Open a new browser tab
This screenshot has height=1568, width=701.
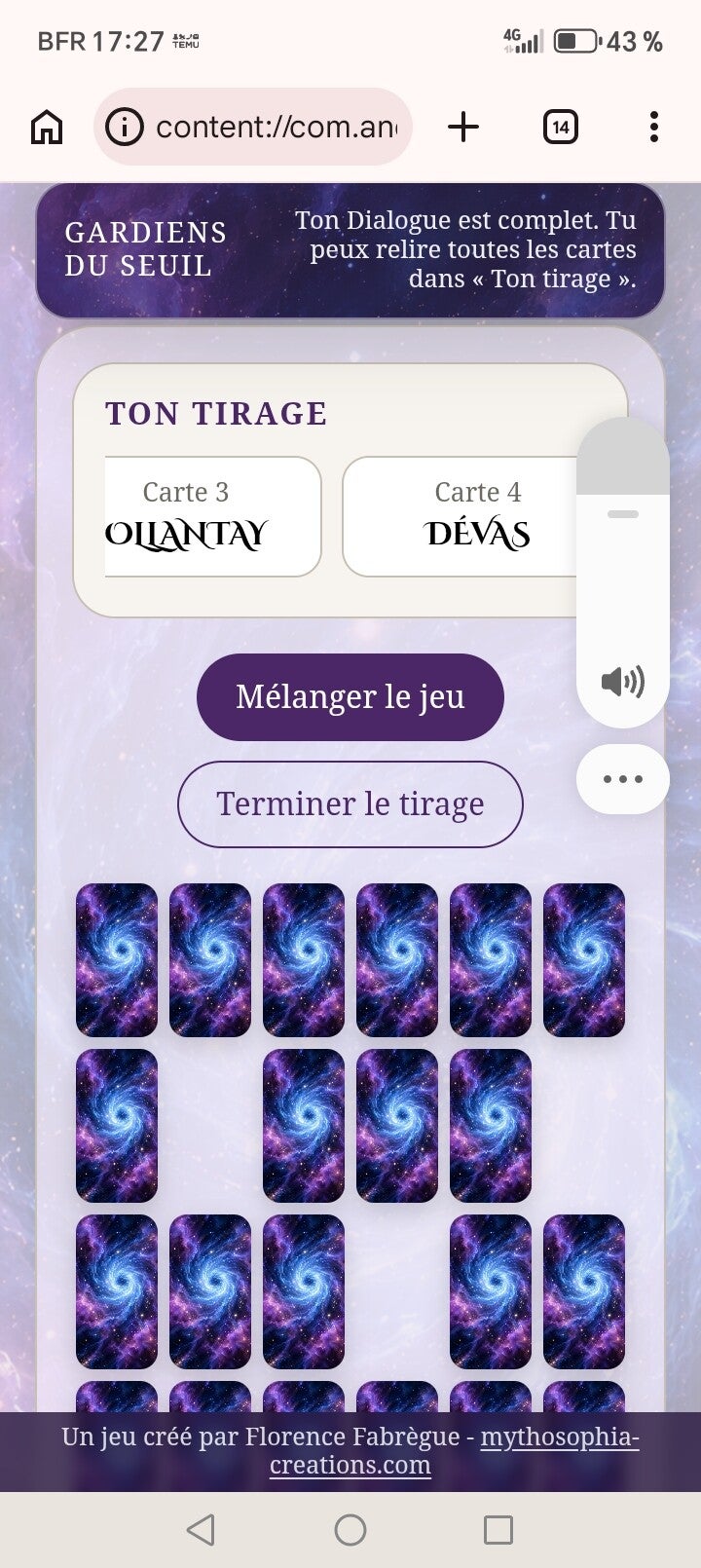463,127
